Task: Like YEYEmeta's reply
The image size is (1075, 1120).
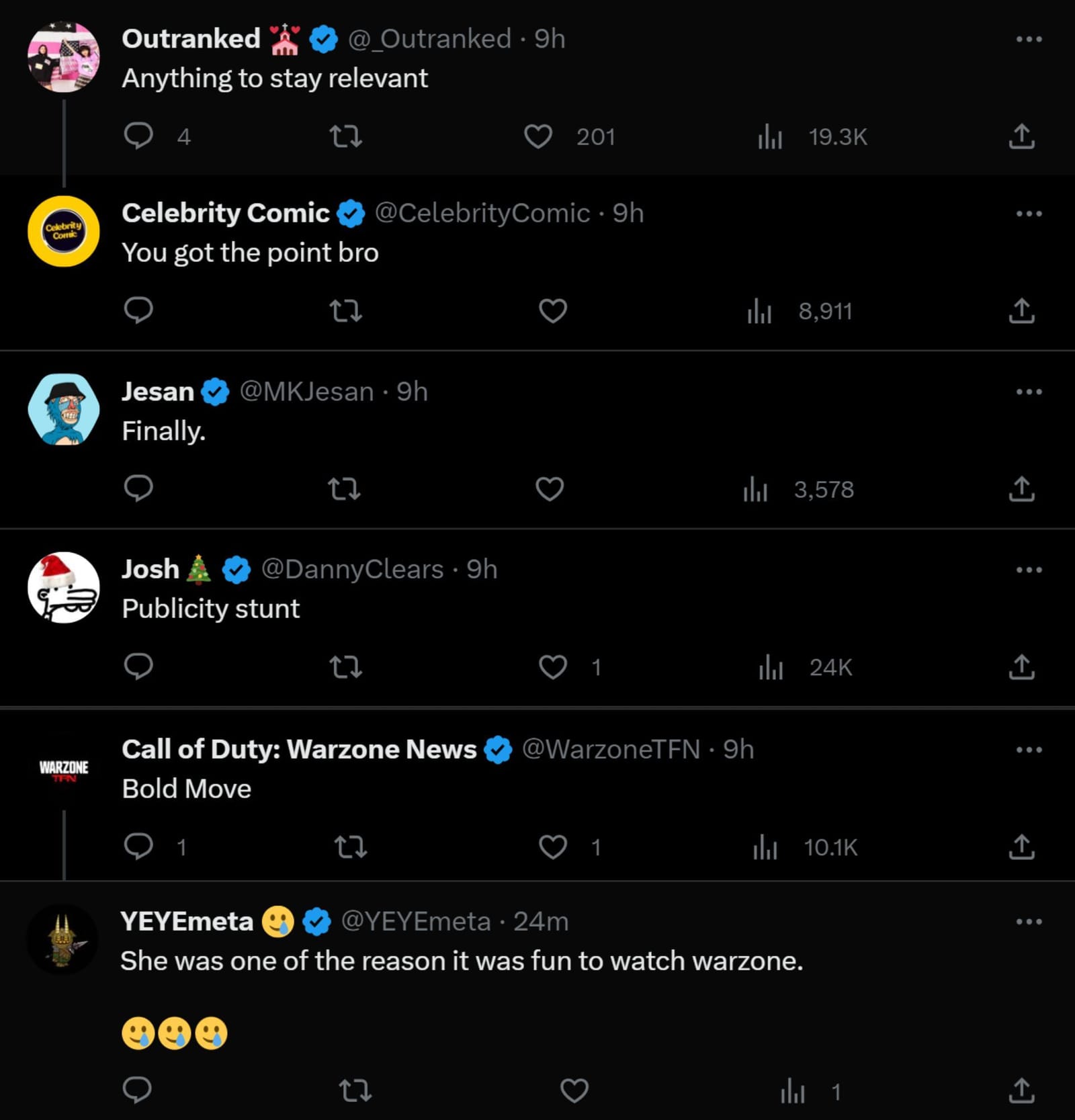Action: (x=574, y=1090)
